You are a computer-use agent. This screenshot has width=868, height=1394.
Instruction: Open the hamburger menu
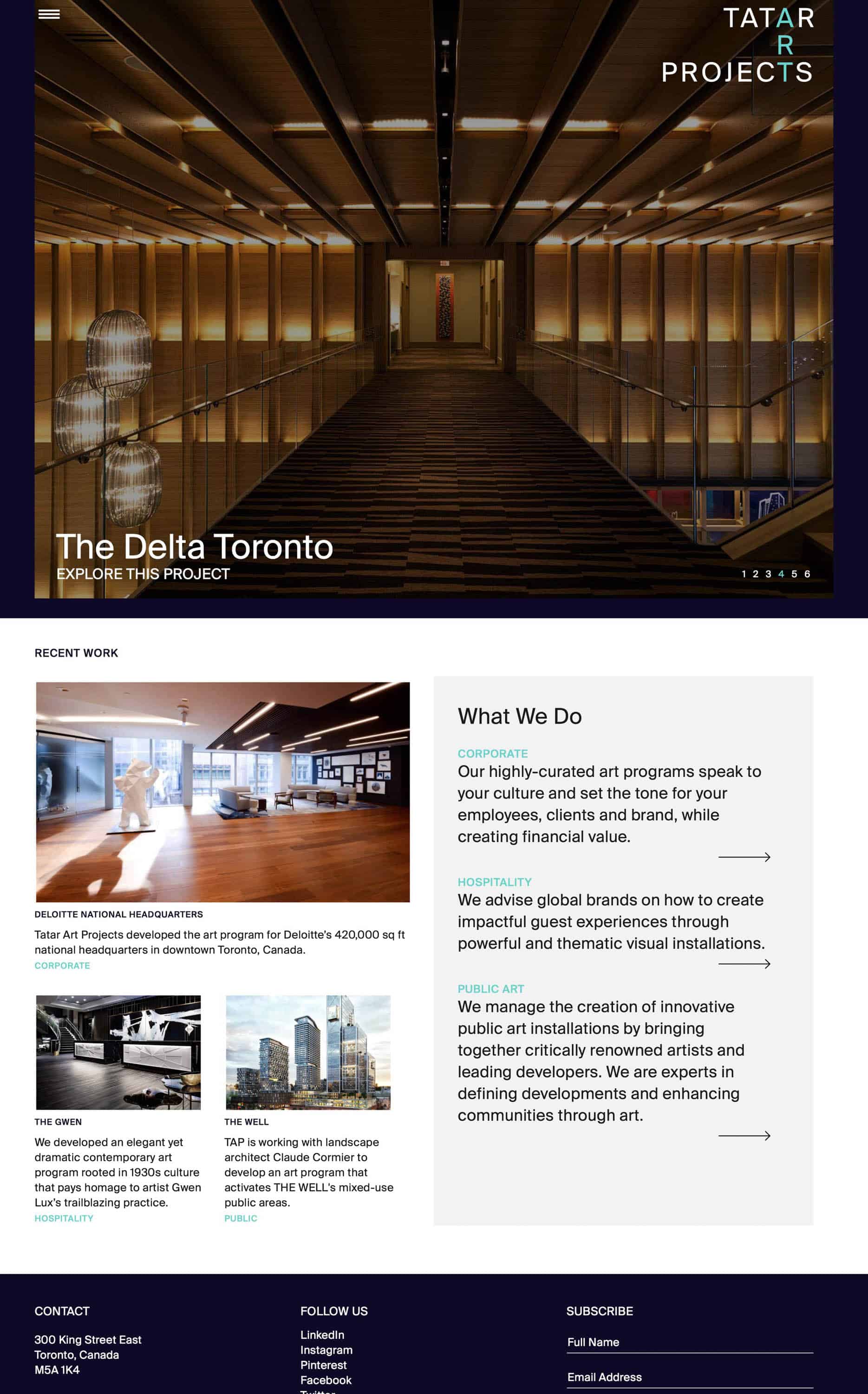click(49, 14)
